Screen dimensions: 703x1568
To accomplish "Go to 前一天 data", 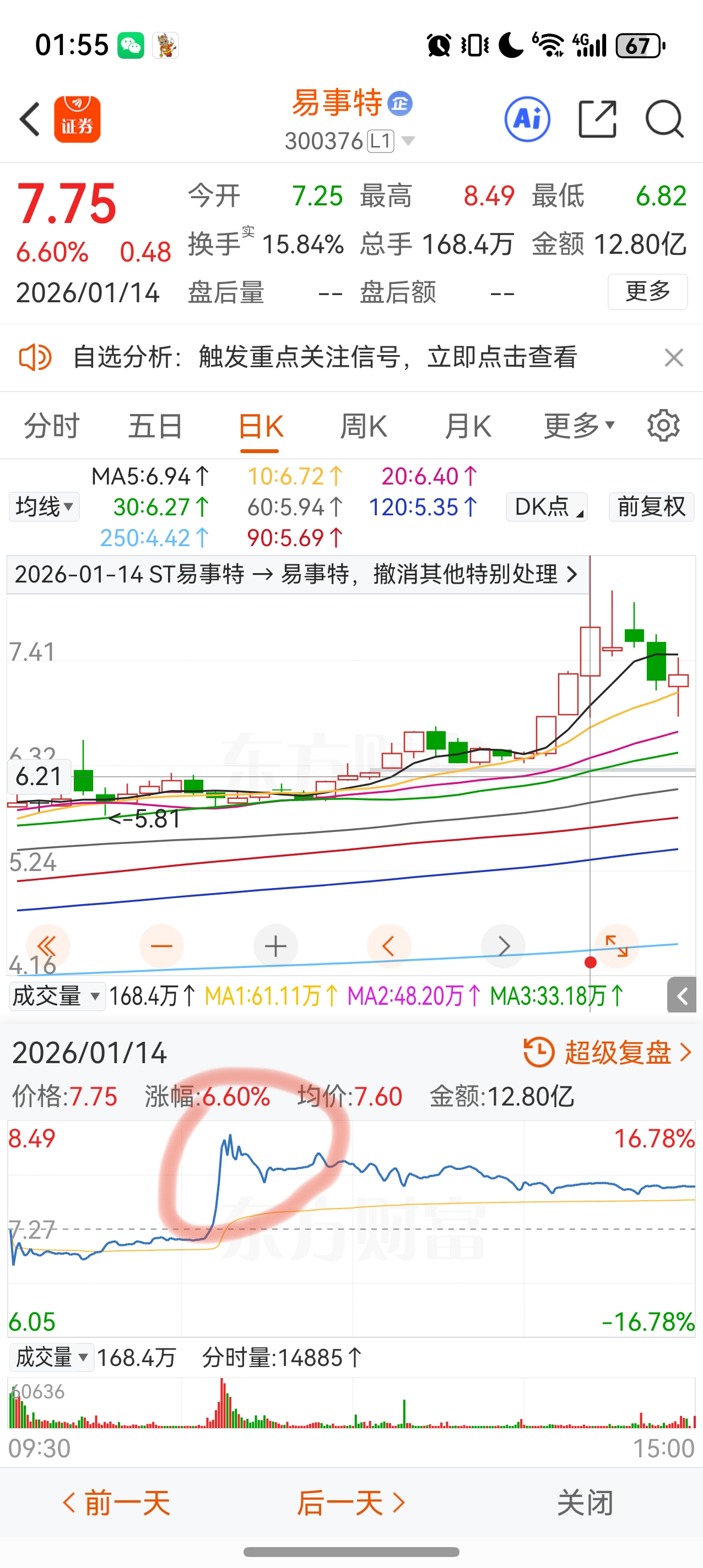I will 116,1503.
